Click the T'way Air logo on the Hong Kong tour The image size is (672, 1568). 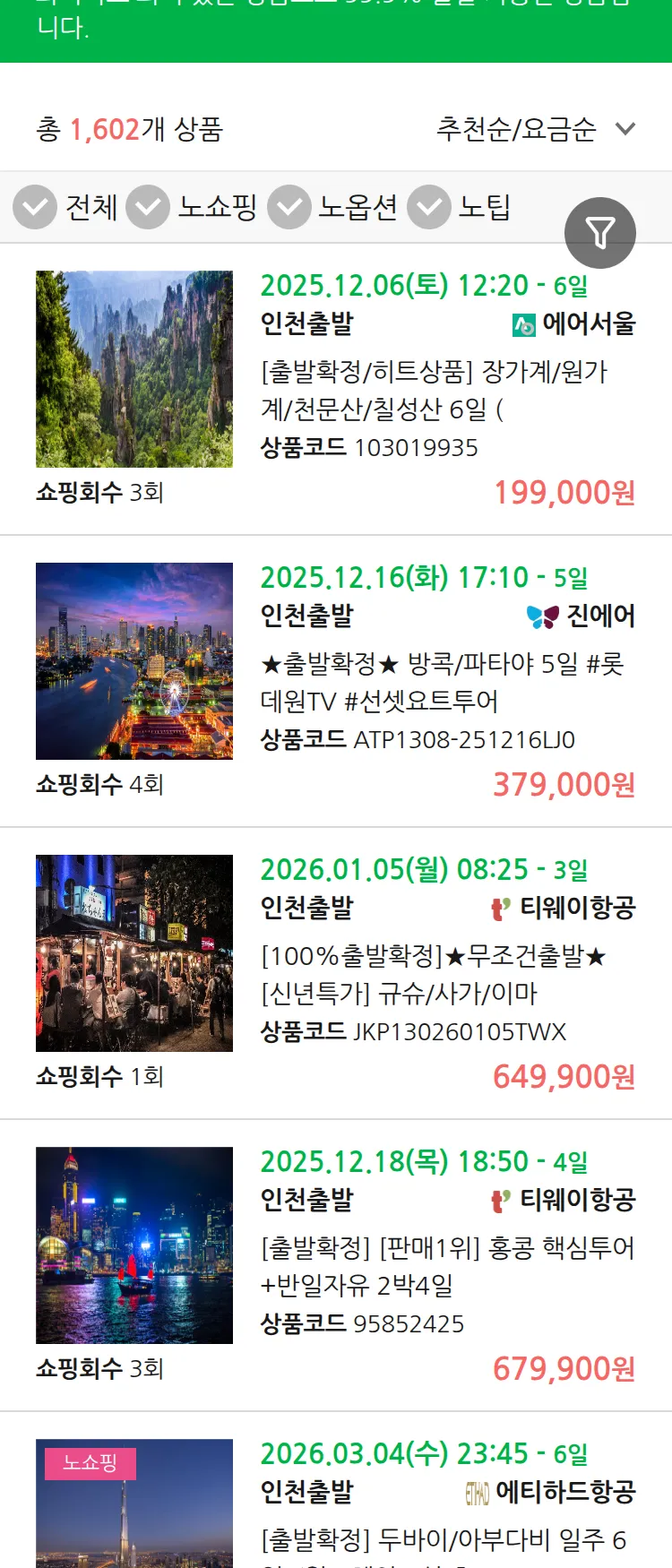498,1201
